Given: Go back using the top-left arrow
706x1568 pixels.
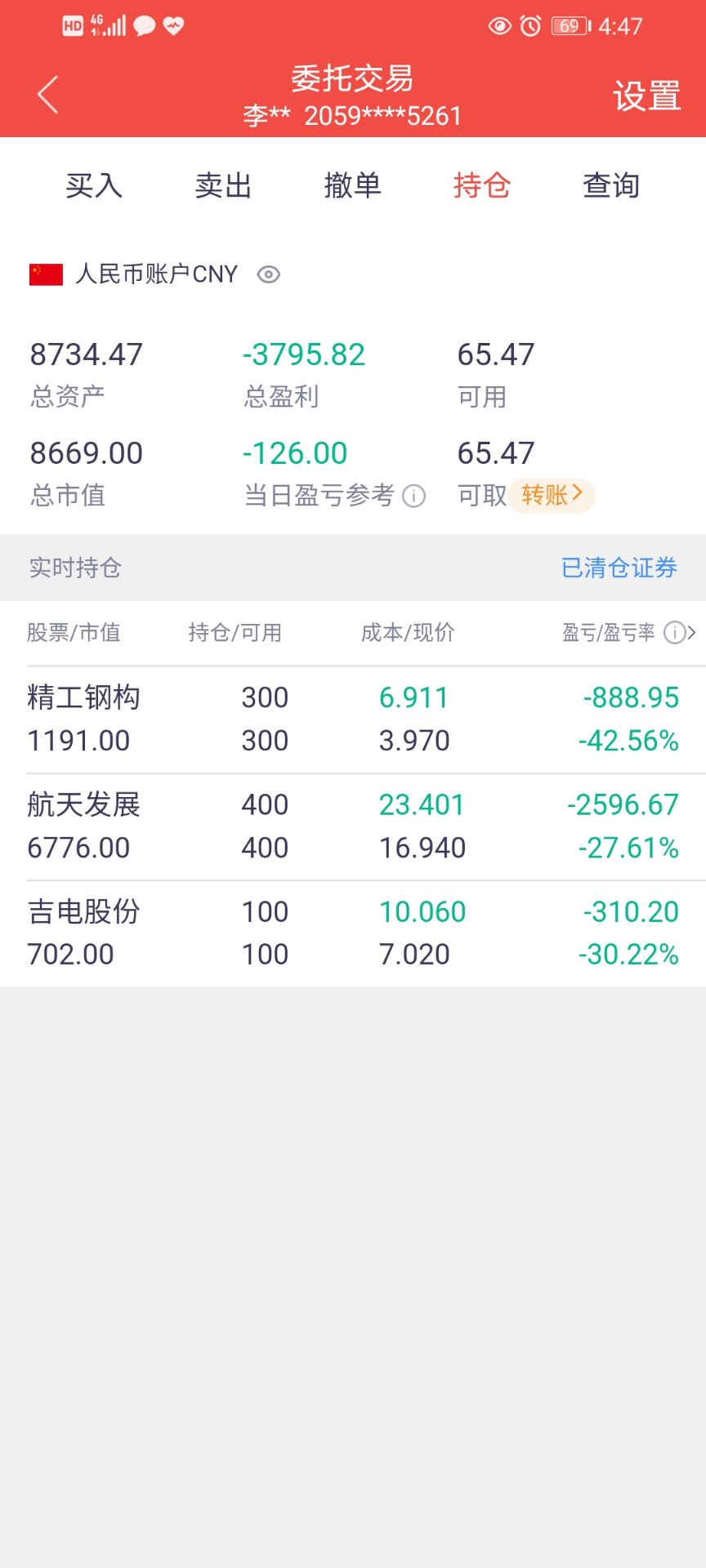Looking at the screenshot, I should click(x=48, y=95).
